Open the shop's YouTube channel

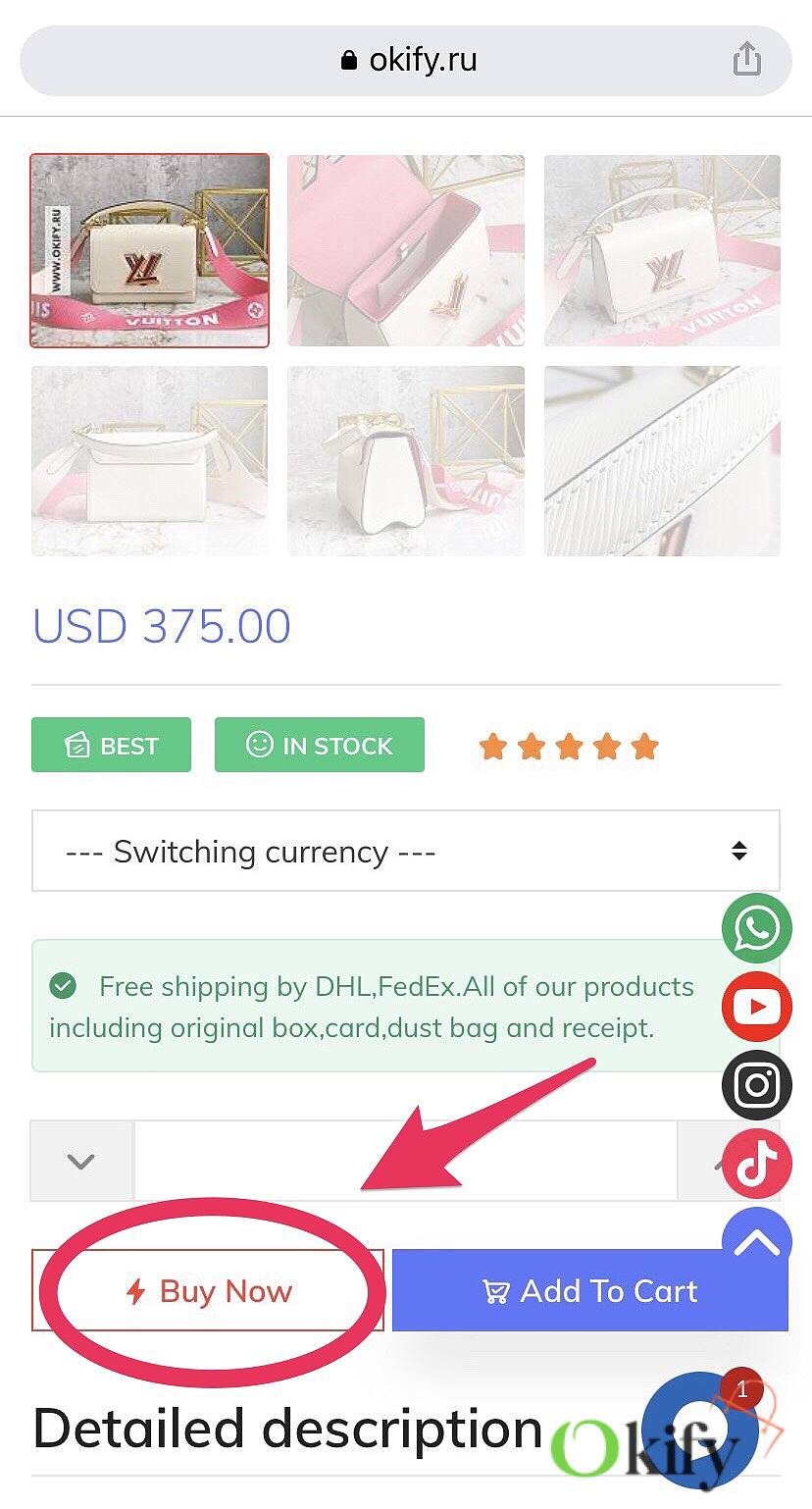point(756,1007)
